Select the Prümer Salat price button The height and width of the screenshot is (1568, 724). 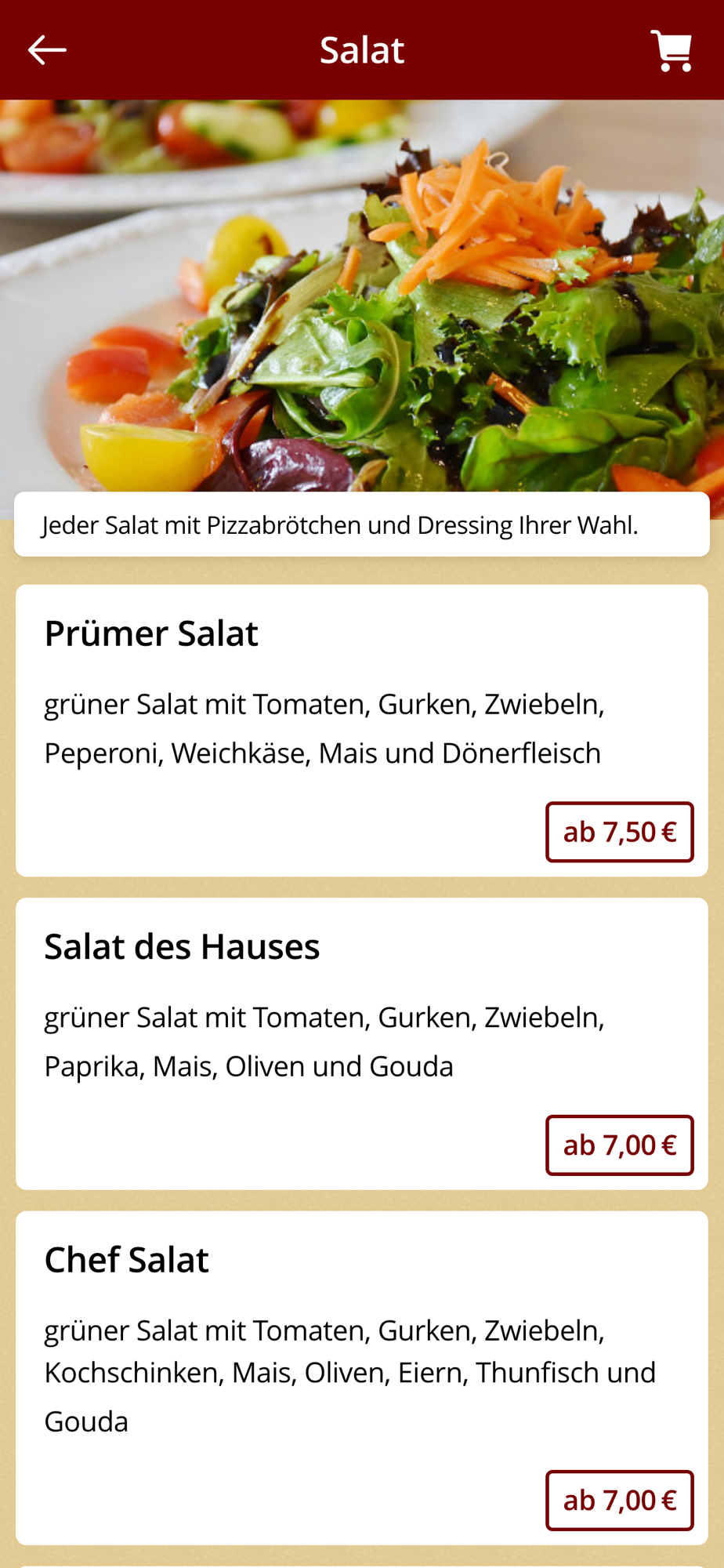[619, 832]
